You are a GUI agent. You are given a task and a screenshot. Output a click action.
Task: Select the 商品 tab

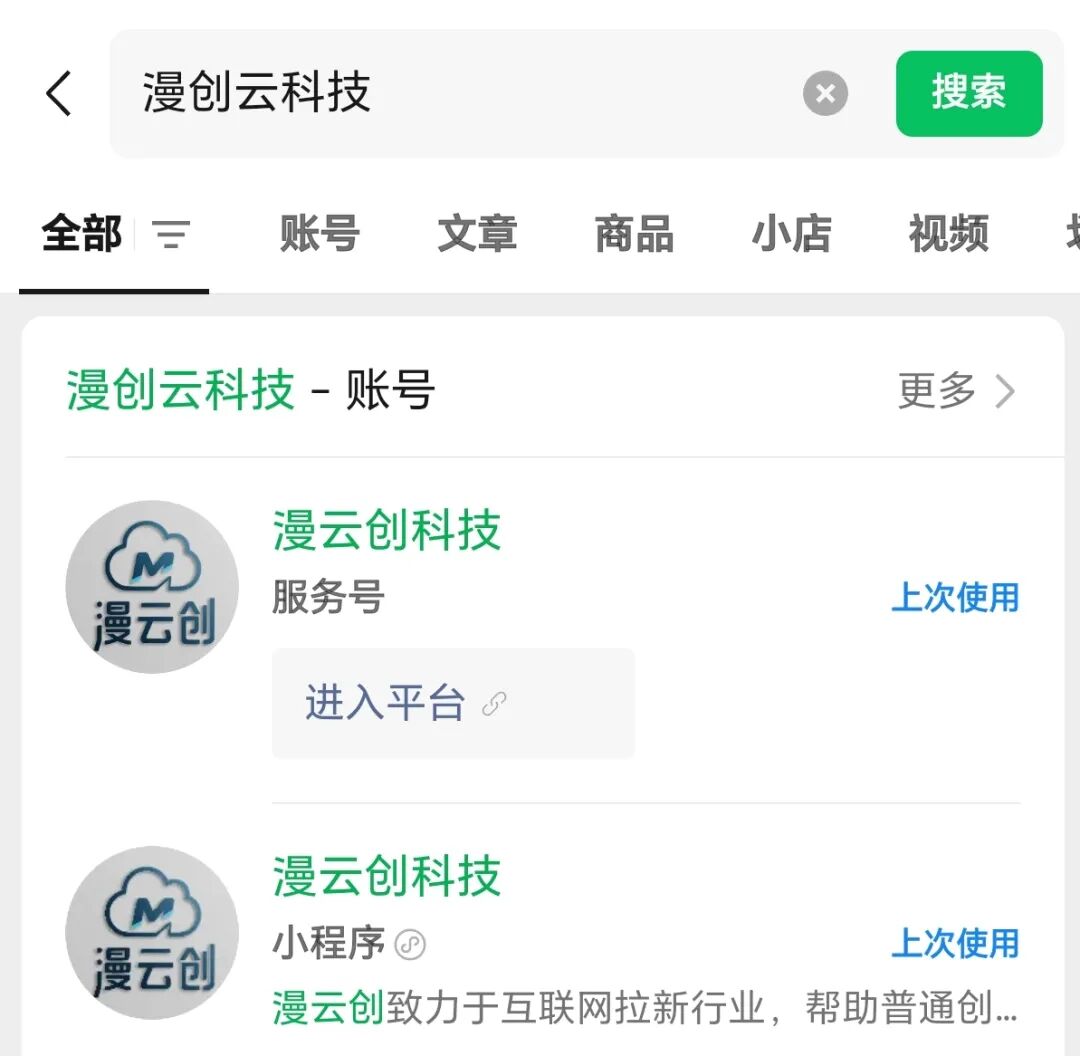[x=634, y=235]
